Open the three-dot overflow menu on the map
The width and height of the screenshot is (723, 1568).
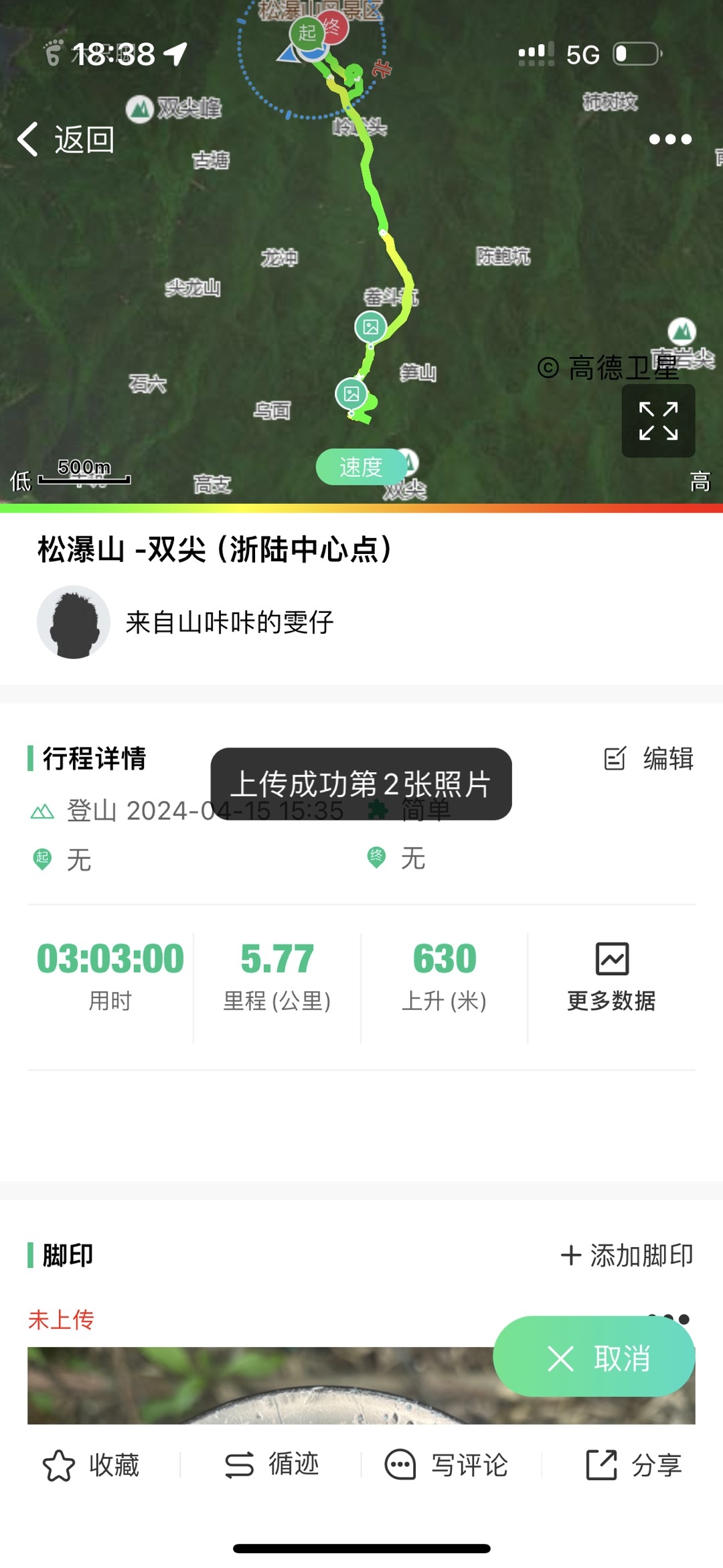pyautogui.click(x=670, y=139)
